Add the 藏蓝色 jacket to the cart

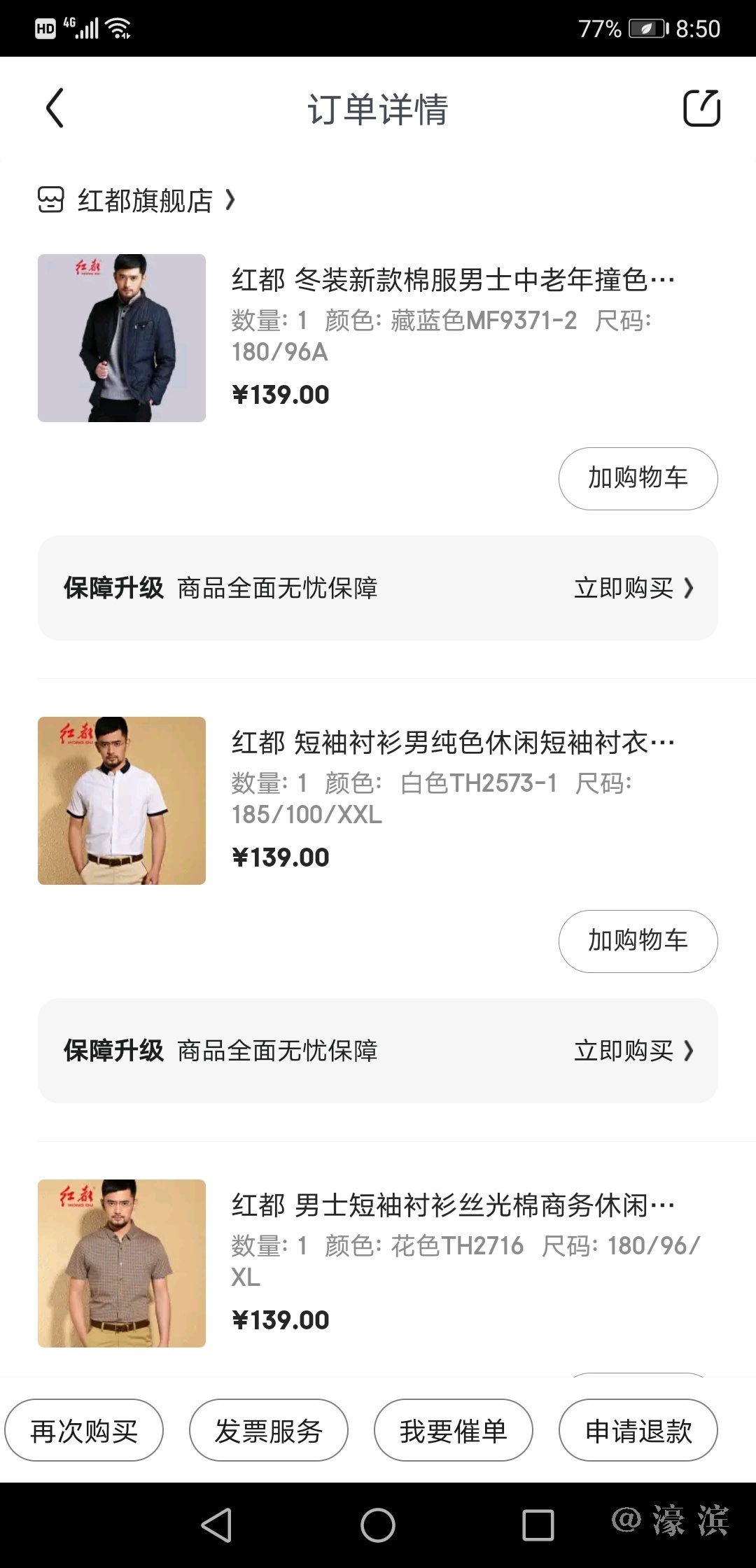(x=638, y=479)
